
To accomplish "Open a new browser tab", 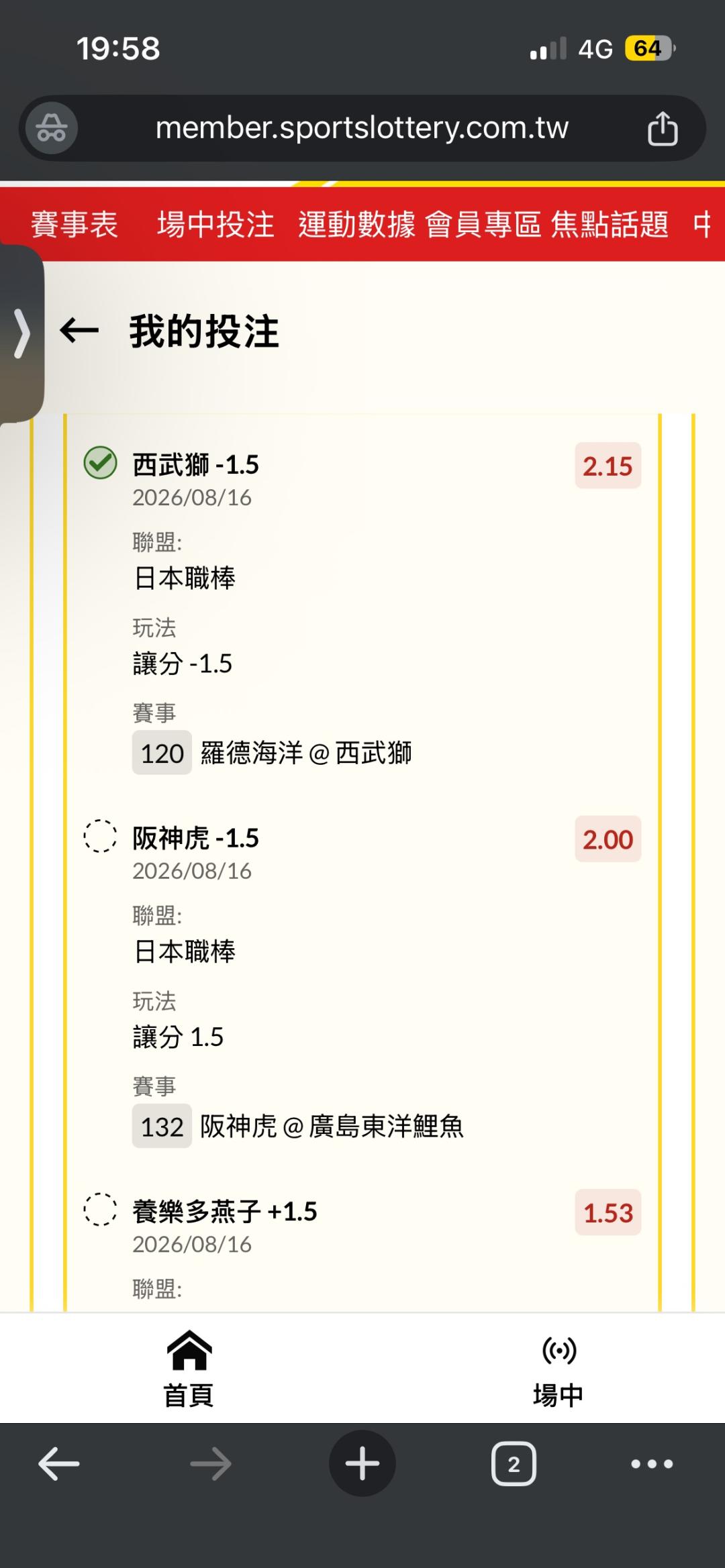I will tap(362, 1463).
